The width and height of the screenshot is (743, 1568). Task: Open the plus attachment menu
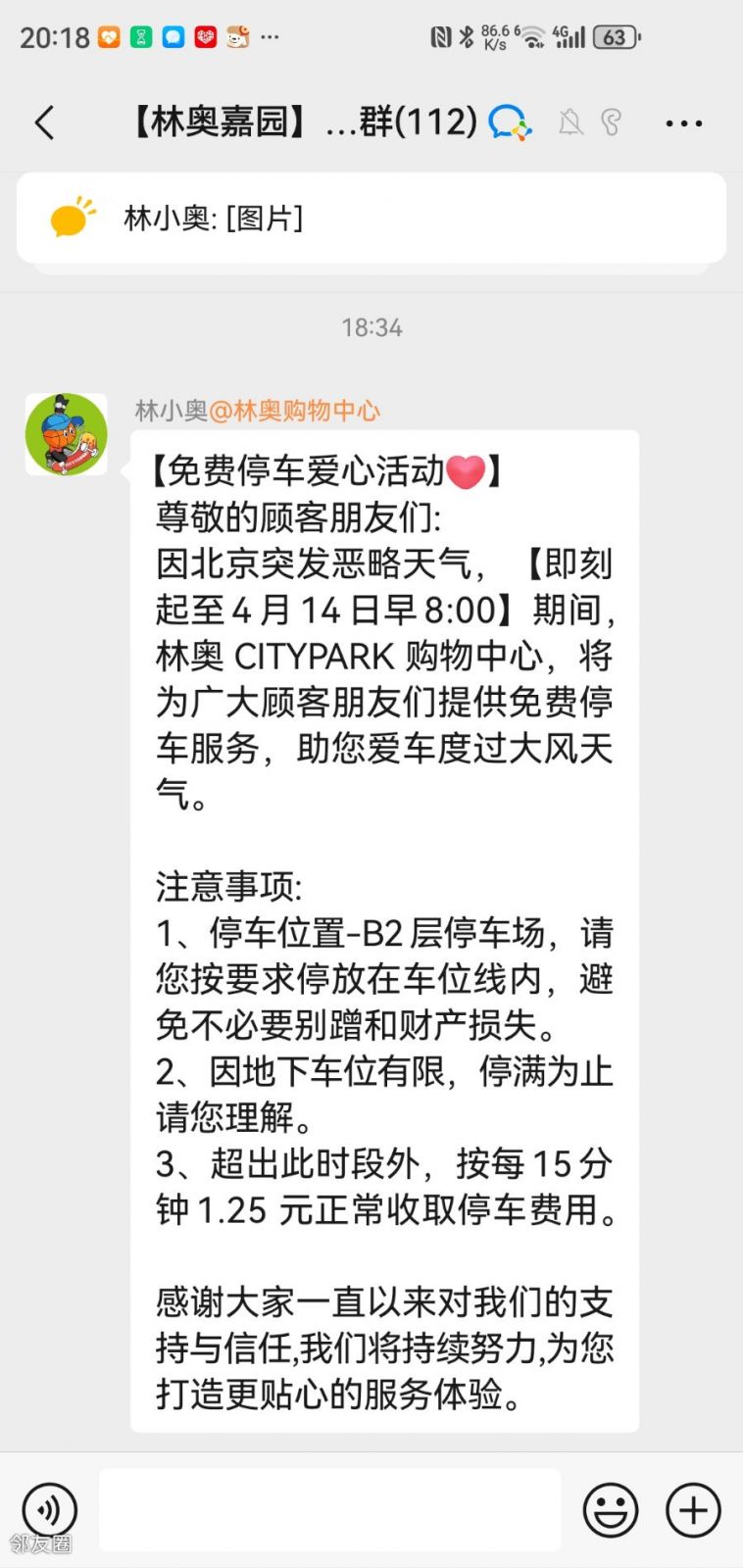[x=693, y=1509]
